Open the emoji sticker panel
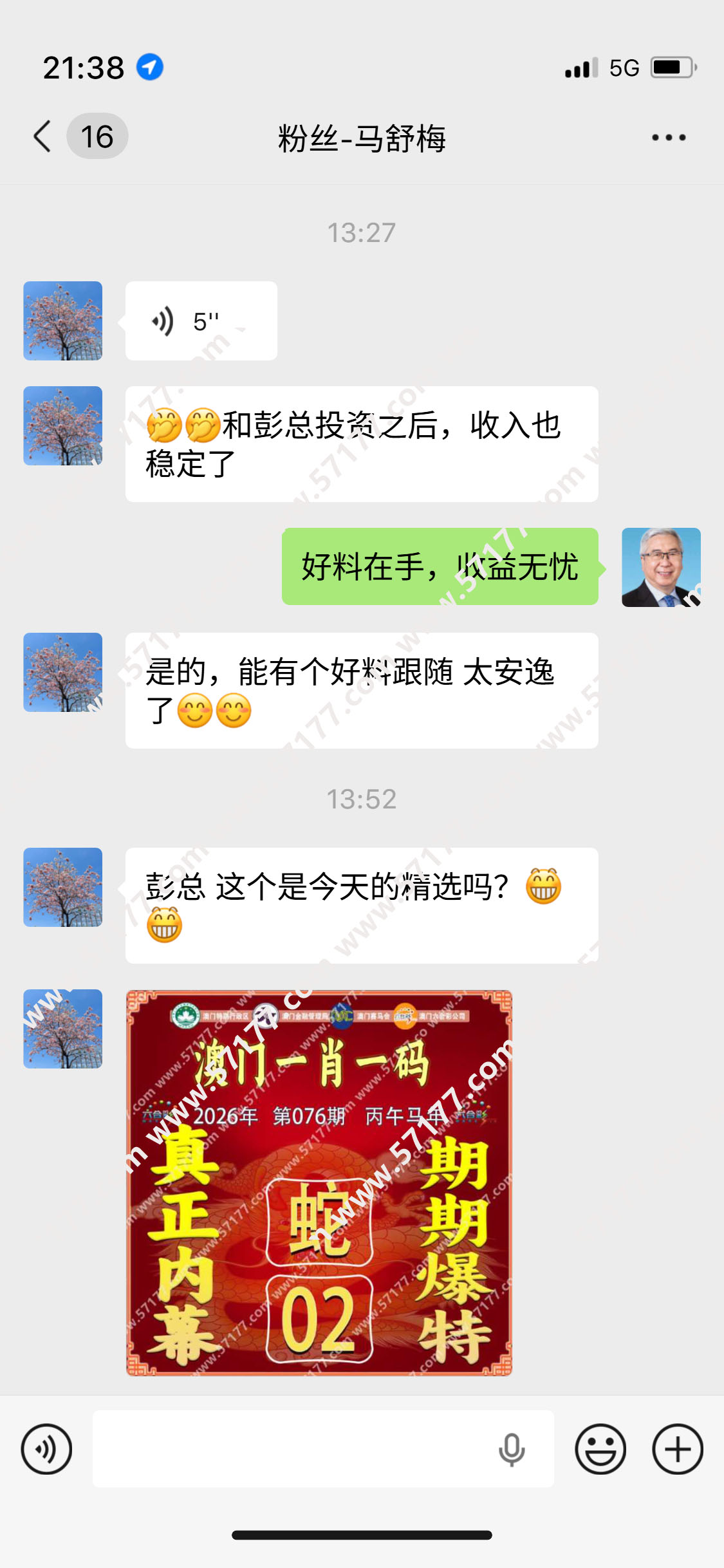The width and height of the screenshot is (724, 1568). tap(600, 1449)
